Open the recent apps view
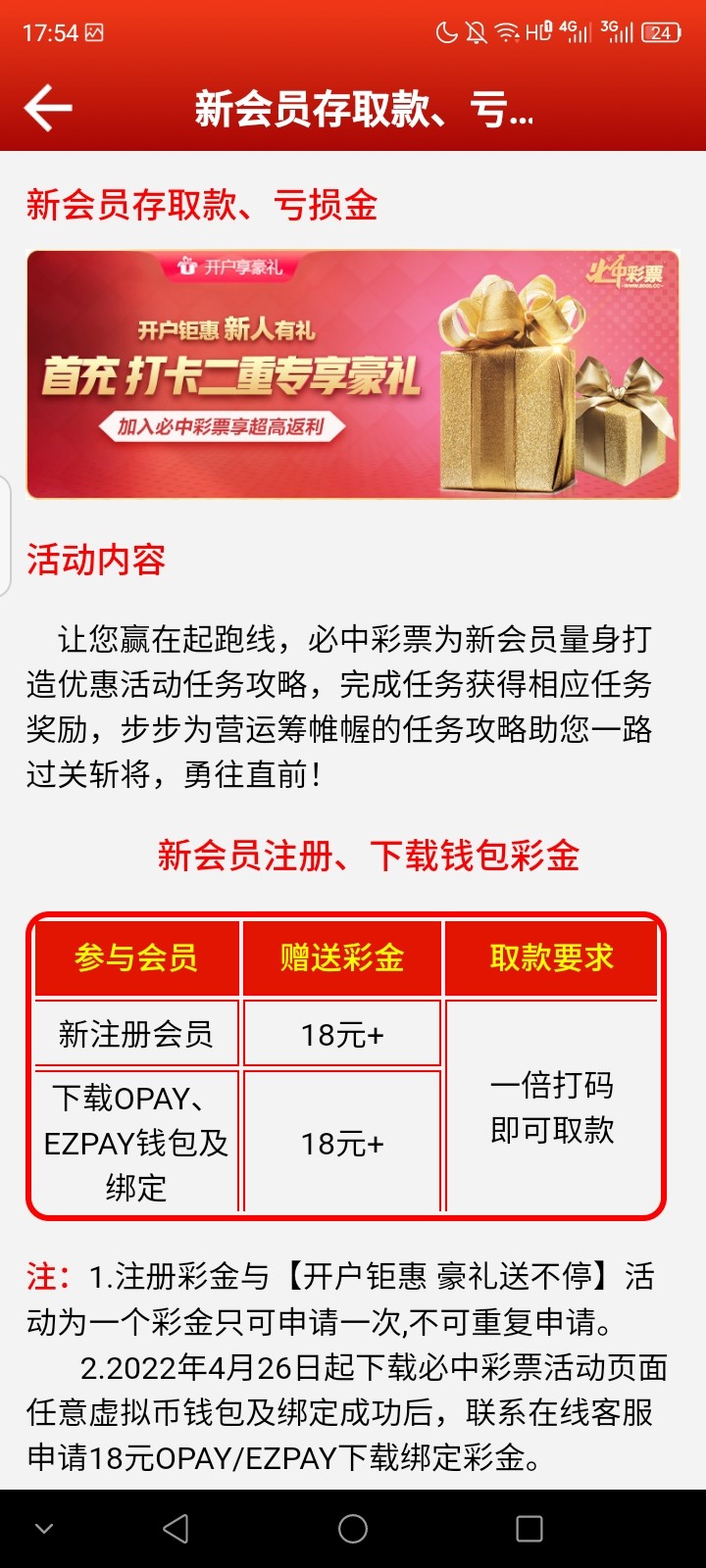Image resolution: width=706 pixels, height=1568 pixels. [529, 1529]
